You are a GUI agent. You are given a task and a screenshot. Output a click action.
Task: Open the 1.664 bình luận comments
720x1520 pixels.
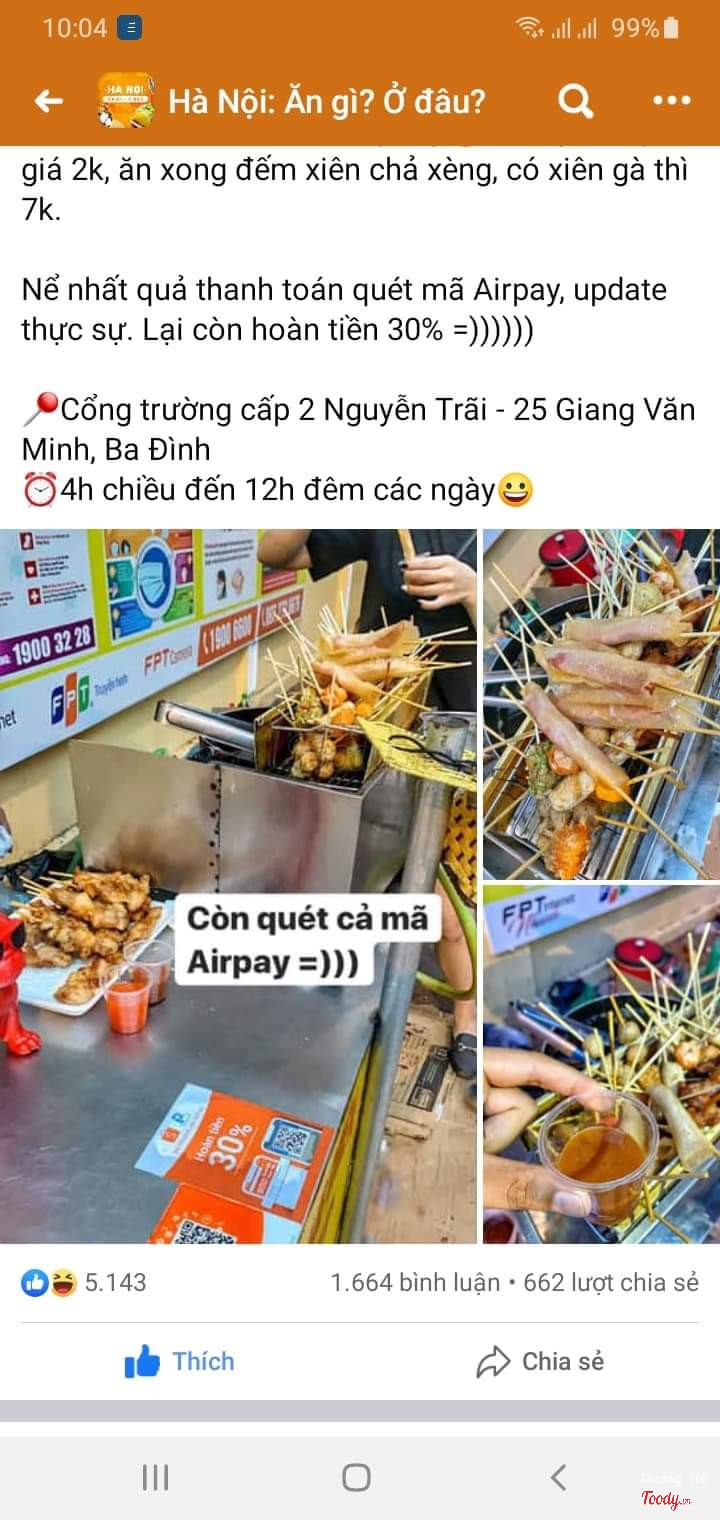tap(415, 1282)
